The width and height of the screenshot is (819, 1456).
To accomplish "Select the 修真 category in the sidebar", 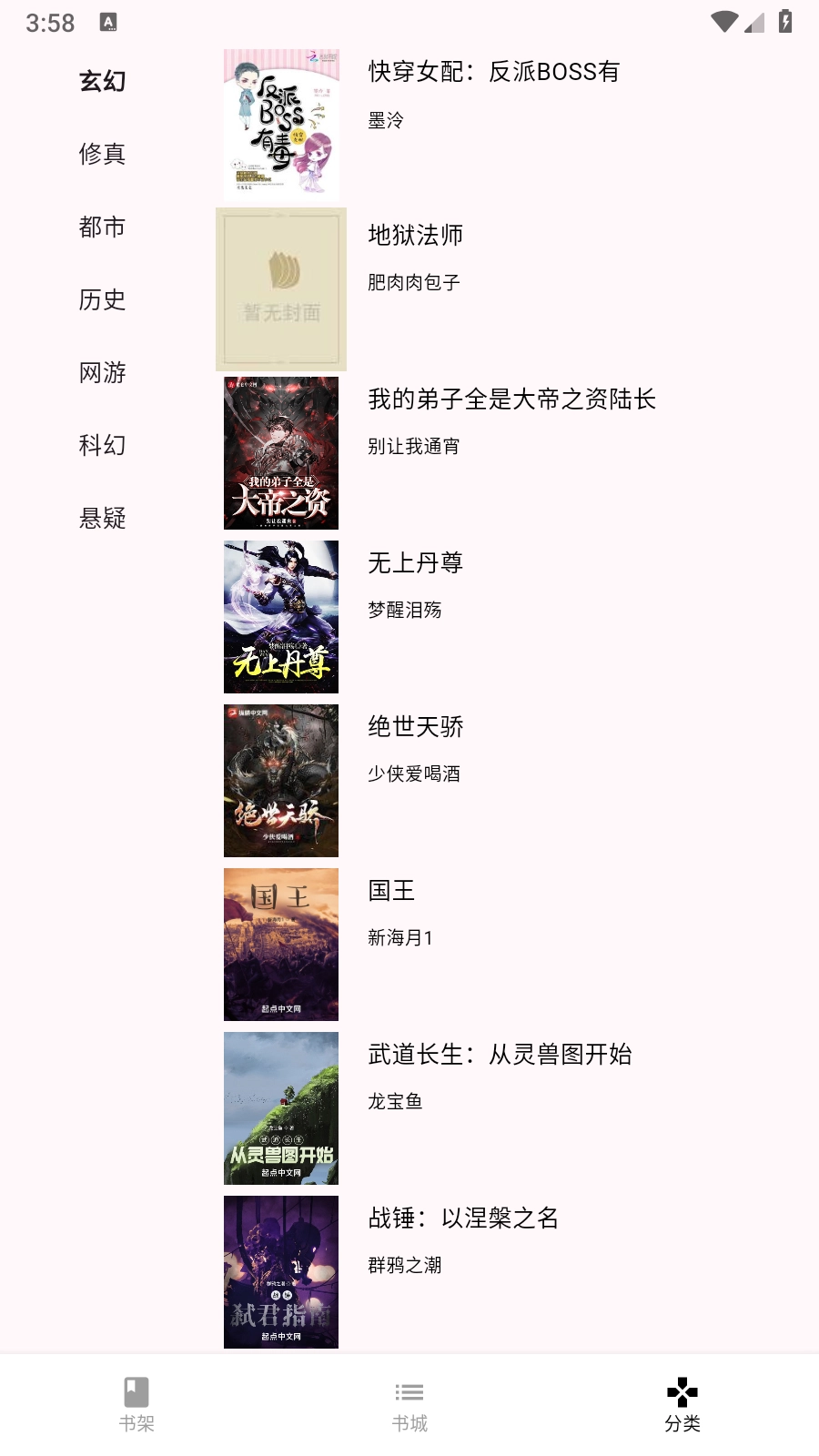I will [102, 155].
